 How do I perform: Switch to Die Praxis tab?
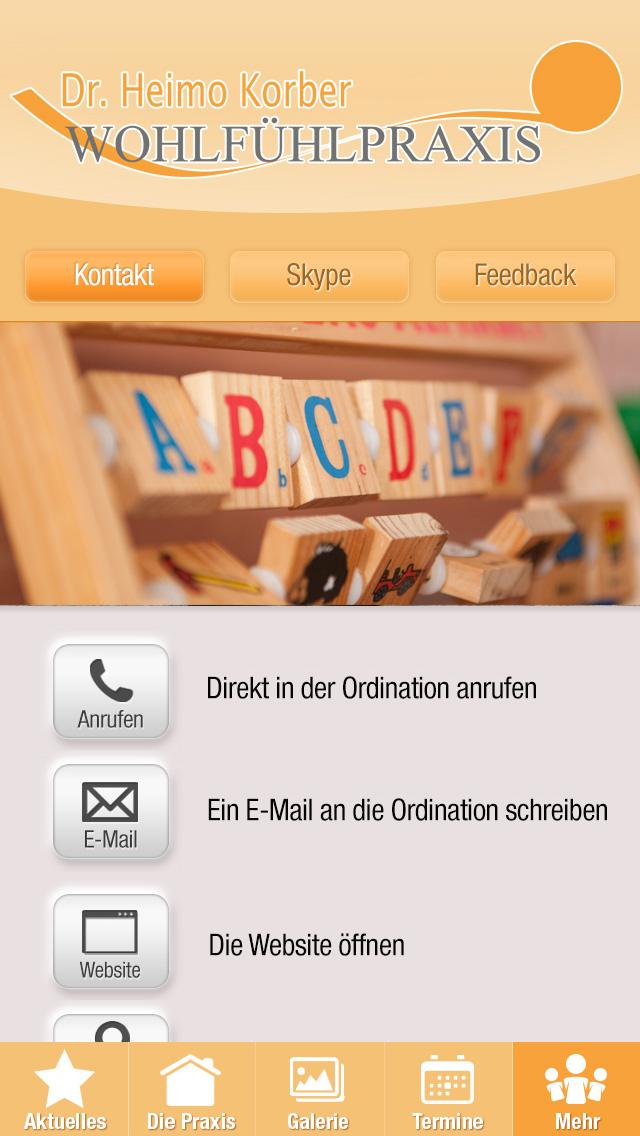(191, 1090)
